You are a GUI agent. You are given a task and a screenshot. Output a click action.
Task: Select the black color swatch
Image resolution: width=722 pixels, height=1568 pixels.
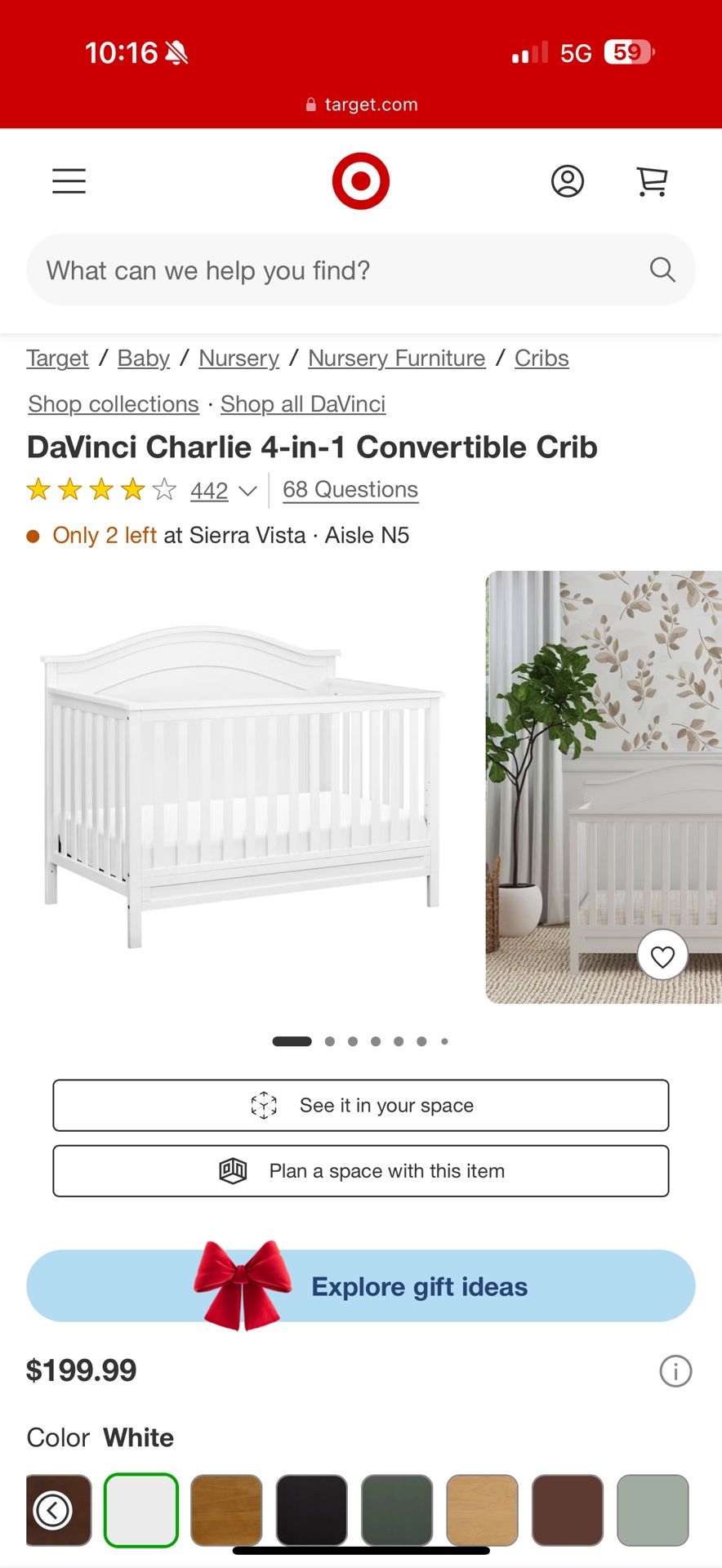[x=311, y=1510]
